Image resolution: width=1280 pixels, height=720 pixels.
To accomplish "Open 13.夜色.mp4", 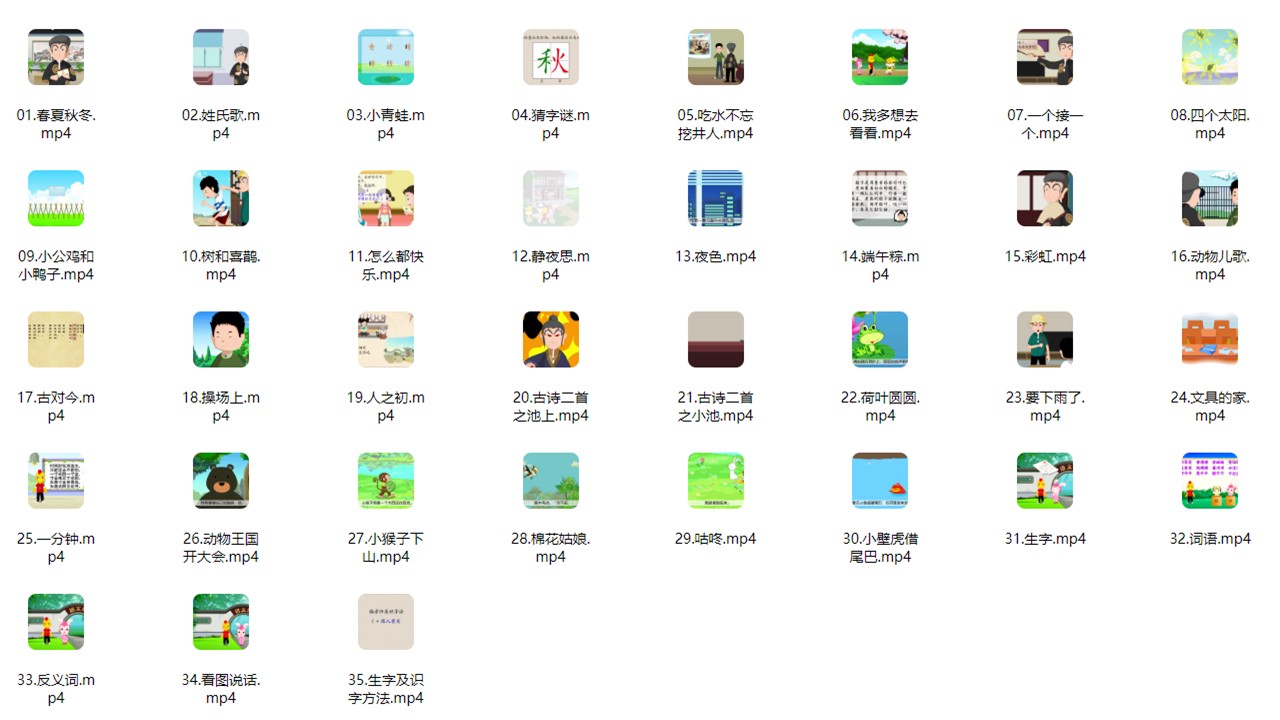I will pos(716,198).
